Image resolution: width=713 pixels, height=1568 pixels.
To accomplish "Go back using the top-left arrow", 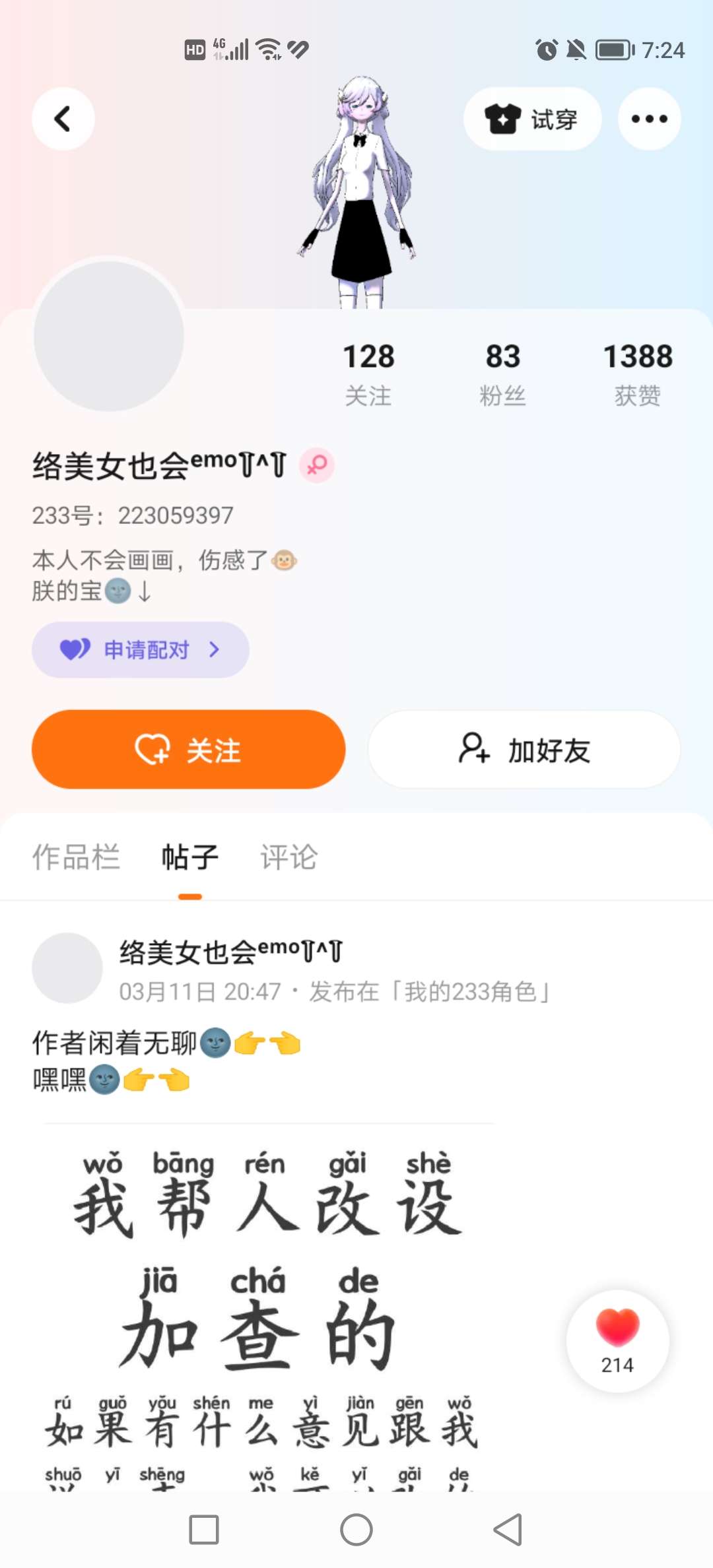I will click(63, 119).
